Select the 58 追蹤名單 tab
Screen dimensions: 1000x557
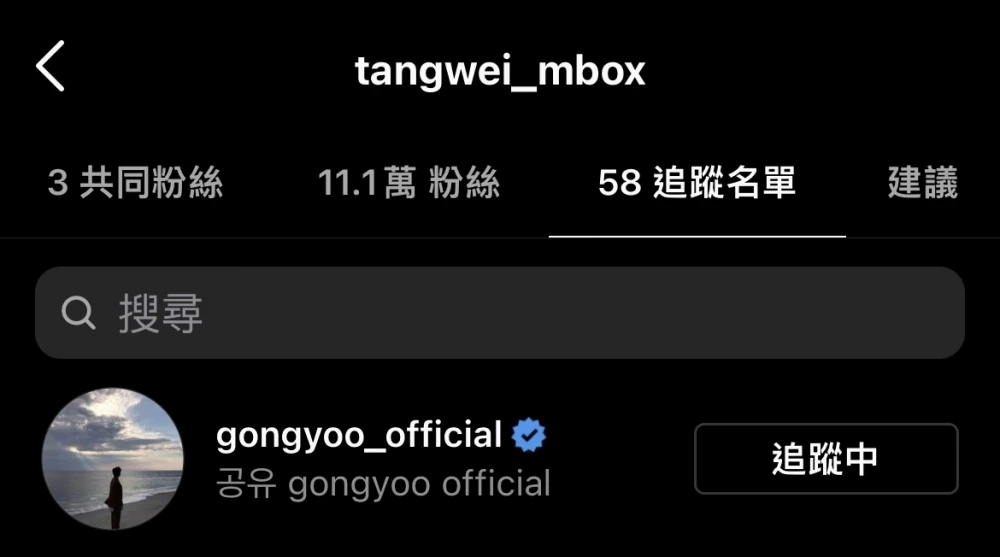pos(697,183)
